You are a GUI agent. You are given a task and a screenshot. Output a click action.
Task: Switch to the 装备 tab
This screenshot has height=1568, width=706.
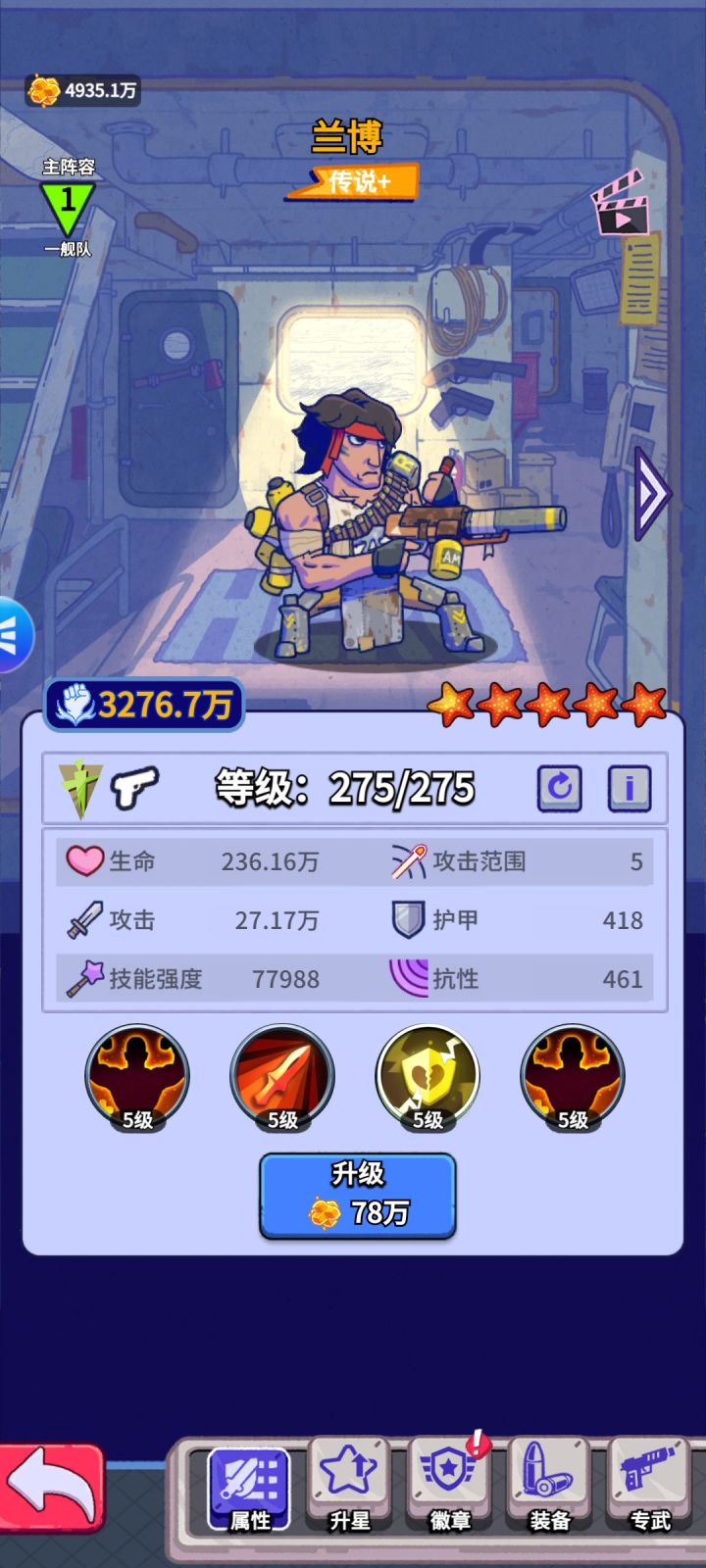547,1492
